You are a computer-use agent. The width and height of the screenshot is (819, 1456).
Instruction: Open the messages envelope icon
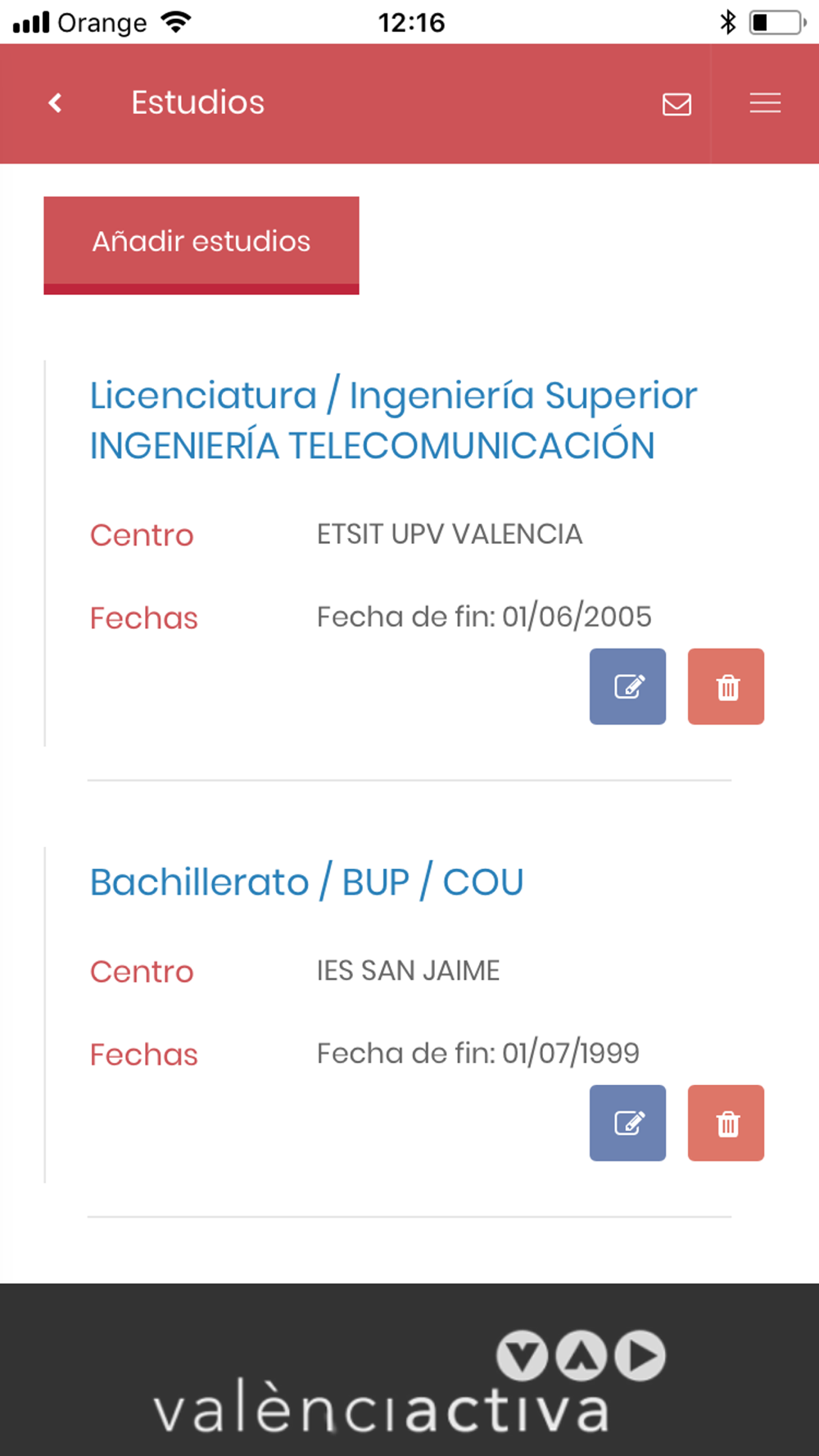[x=676, y=104]
